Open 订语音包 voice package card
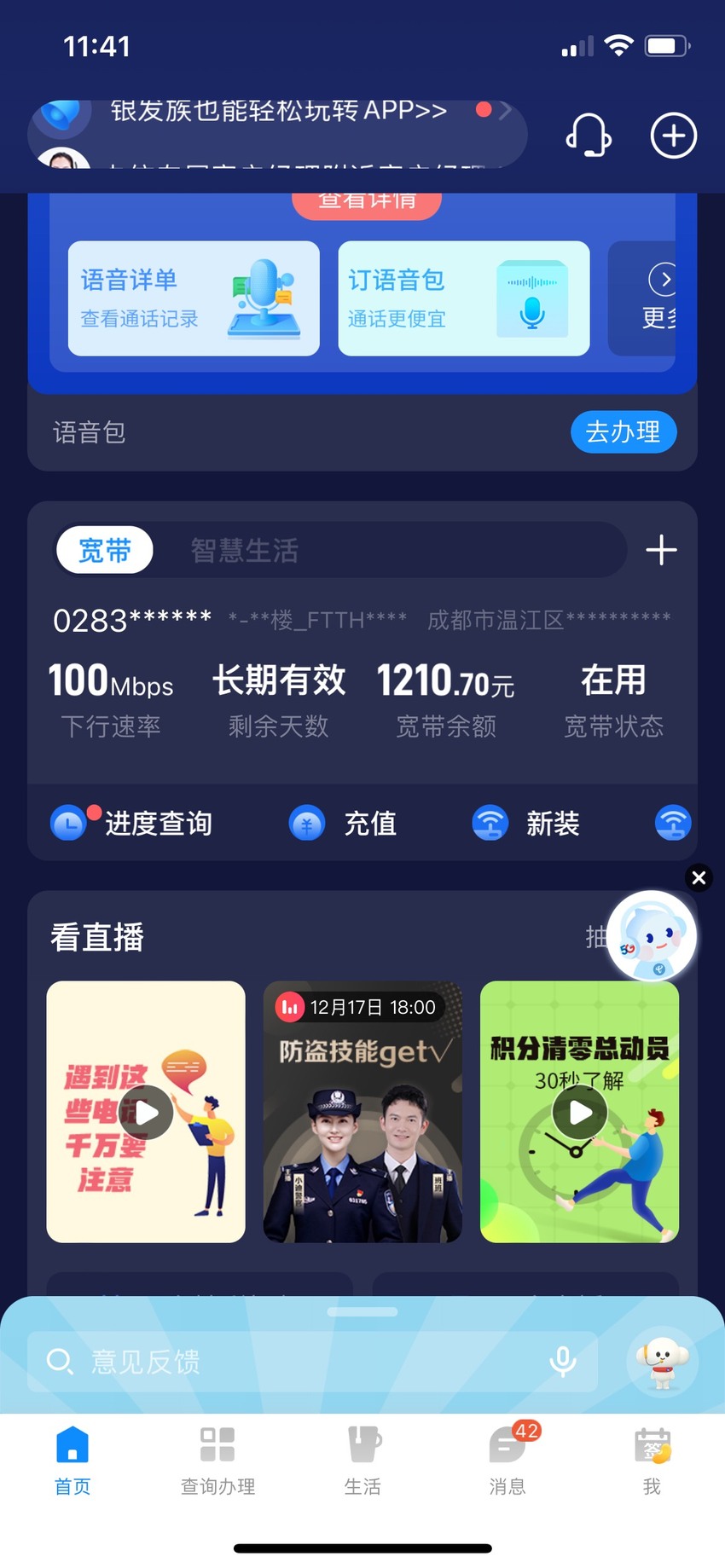Screen dimensions: 725x1568 pos(464,298)
